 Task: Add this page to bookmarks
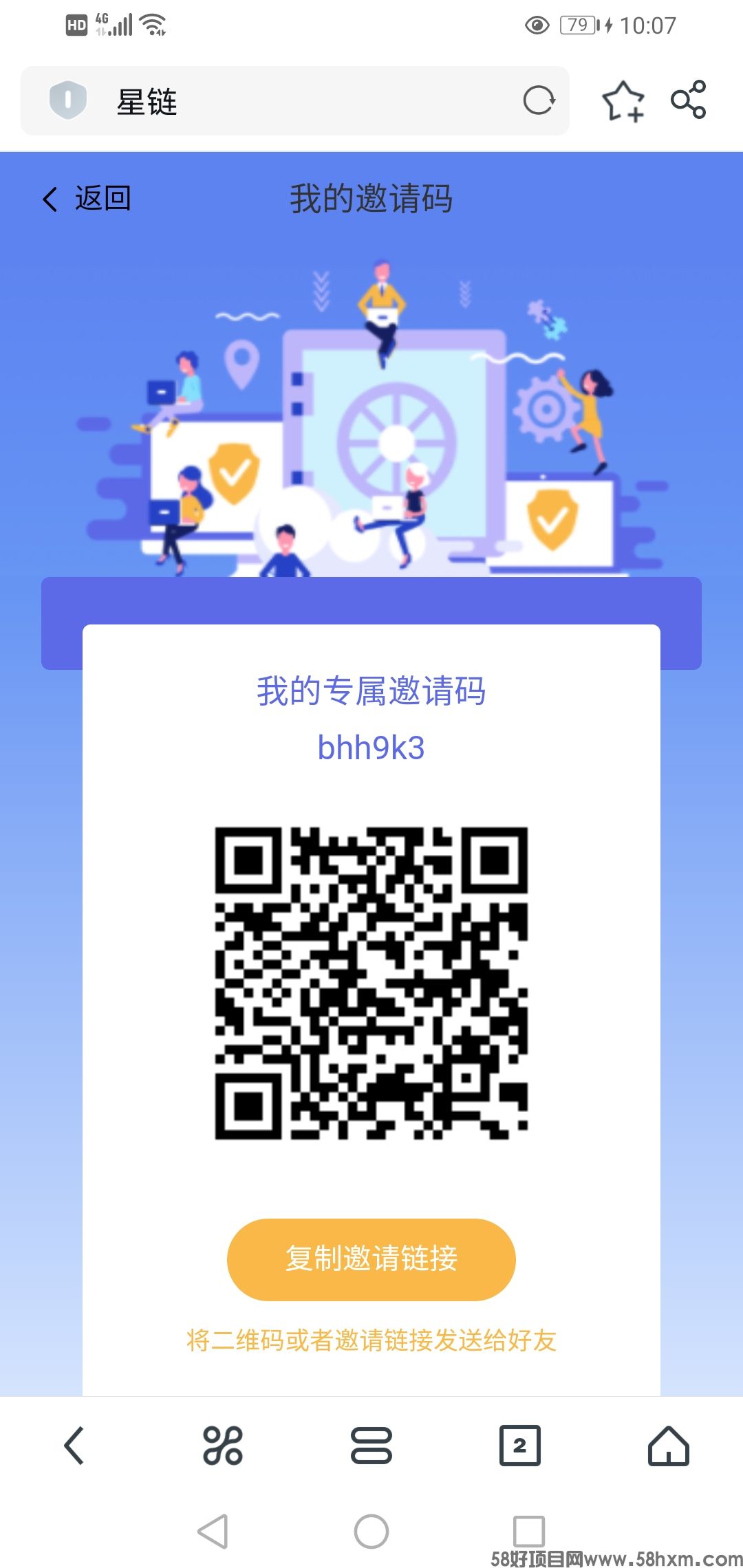pyautogui.click(x=623, y=101)
